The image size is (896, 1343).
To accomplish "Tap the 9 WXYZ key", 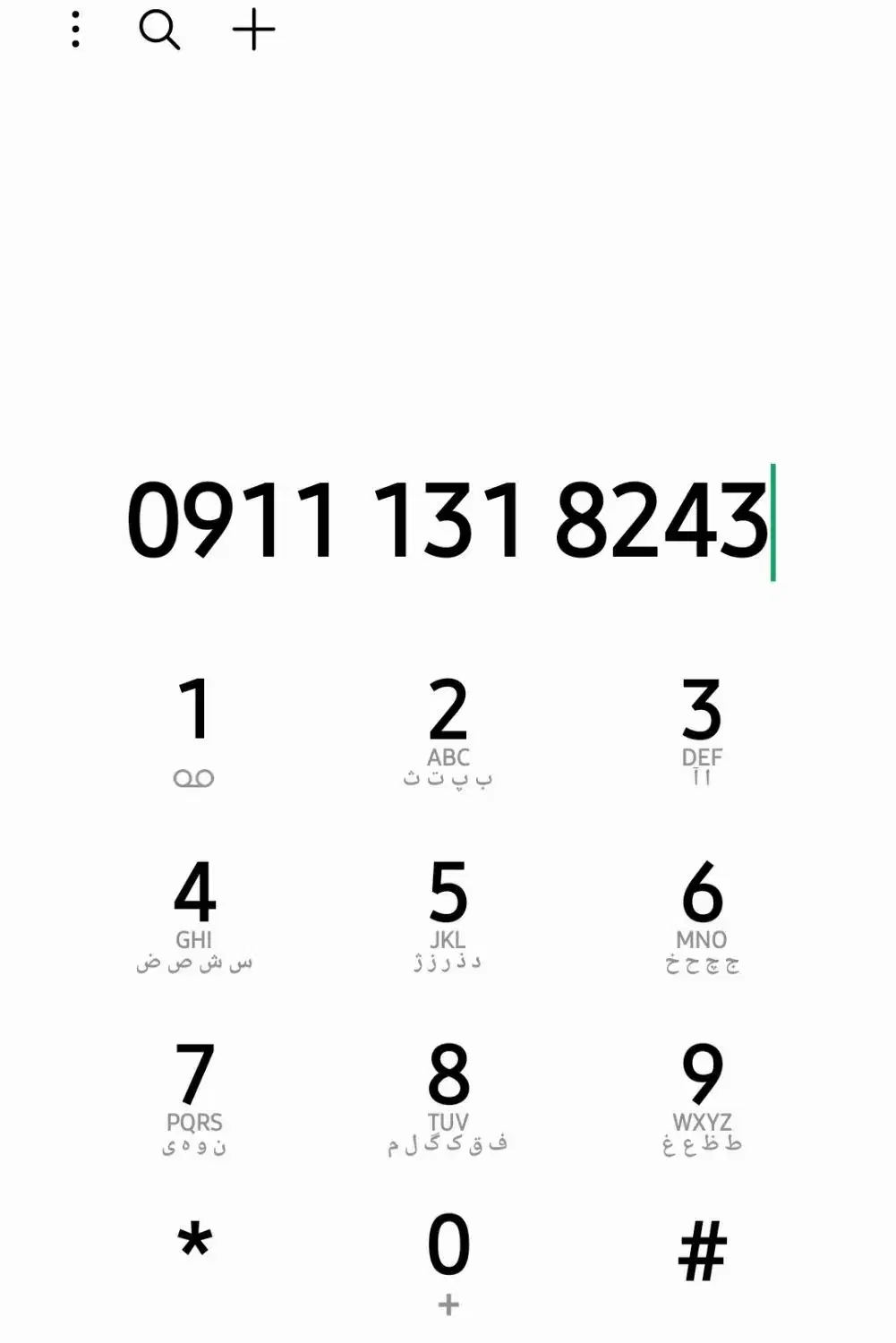I will [x=702, y=1098].
